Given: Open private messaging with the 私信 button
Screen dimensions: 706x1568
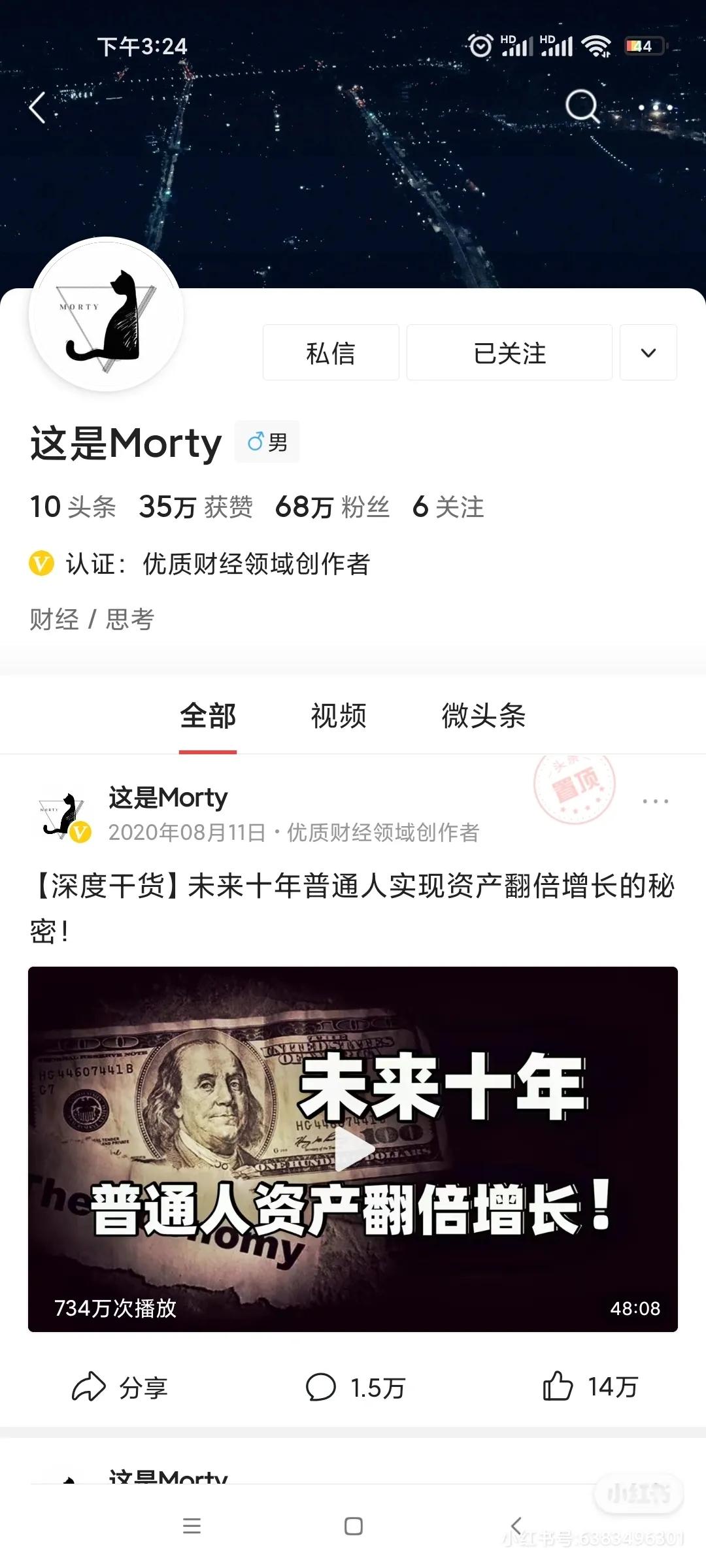Looking at the screenshot, I should (330, 353).
